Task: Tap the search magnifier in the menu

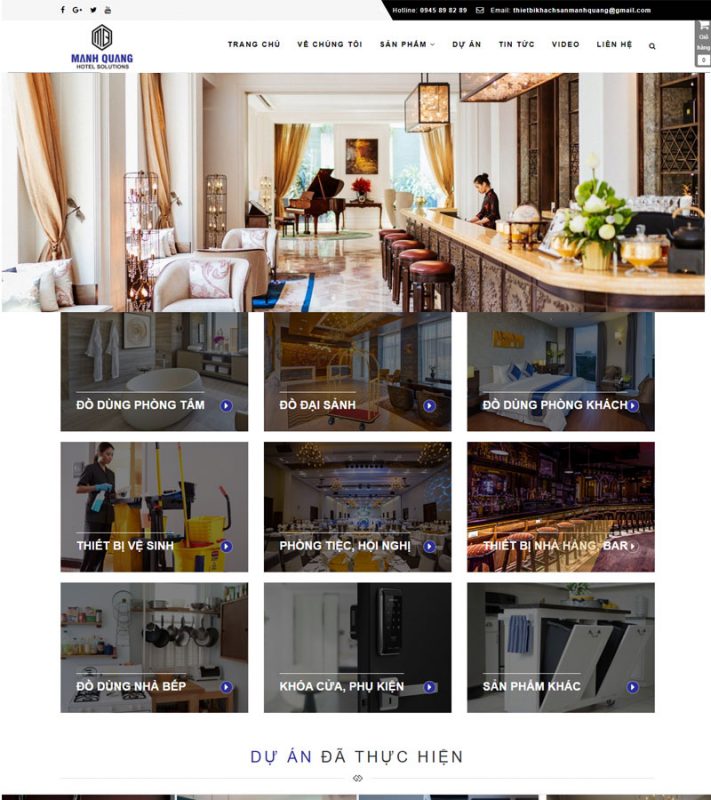Action: point(652,45)
